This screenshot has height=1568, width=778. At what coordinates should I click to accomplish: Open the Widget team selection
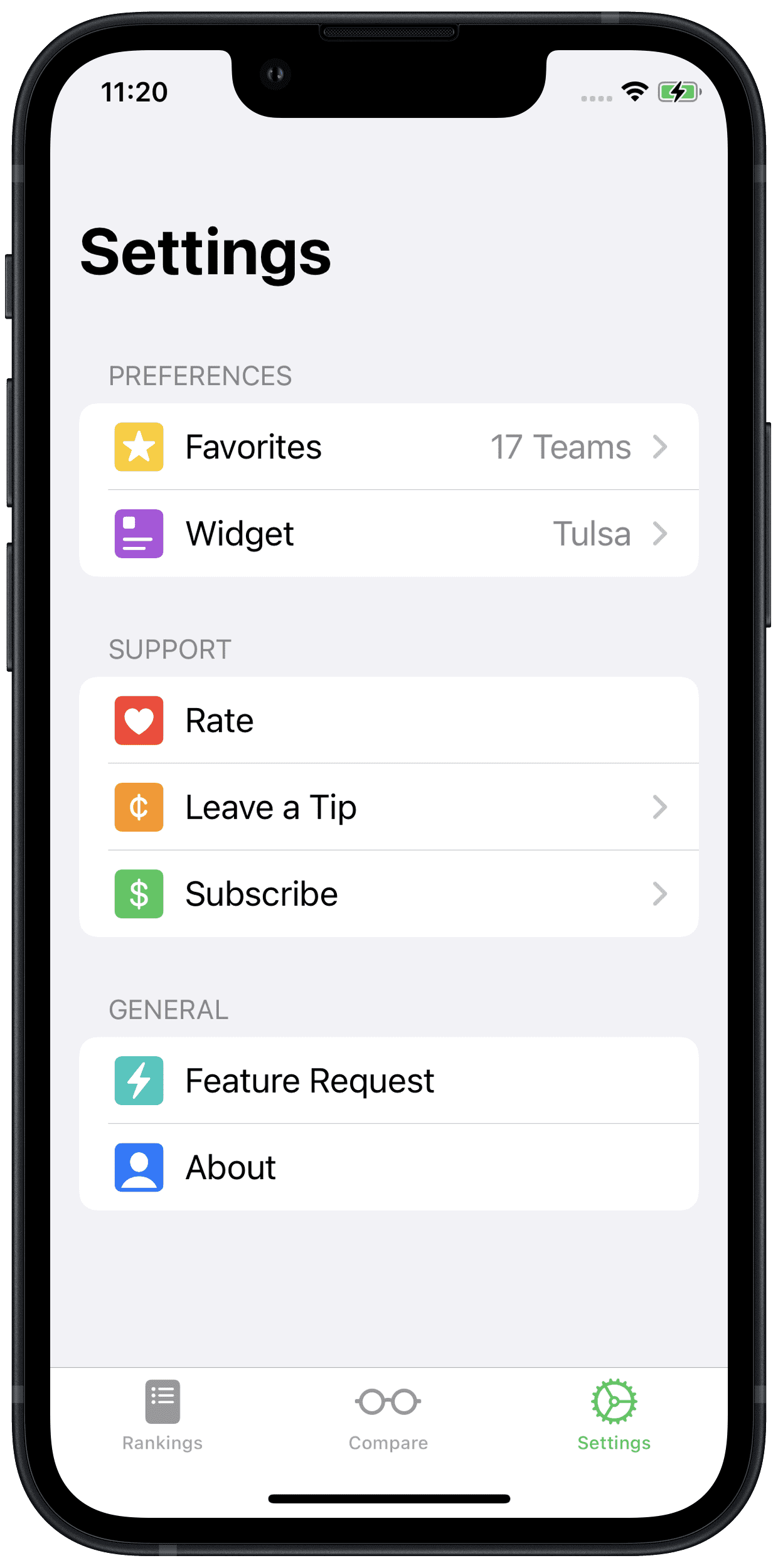[x=388, y=534]
